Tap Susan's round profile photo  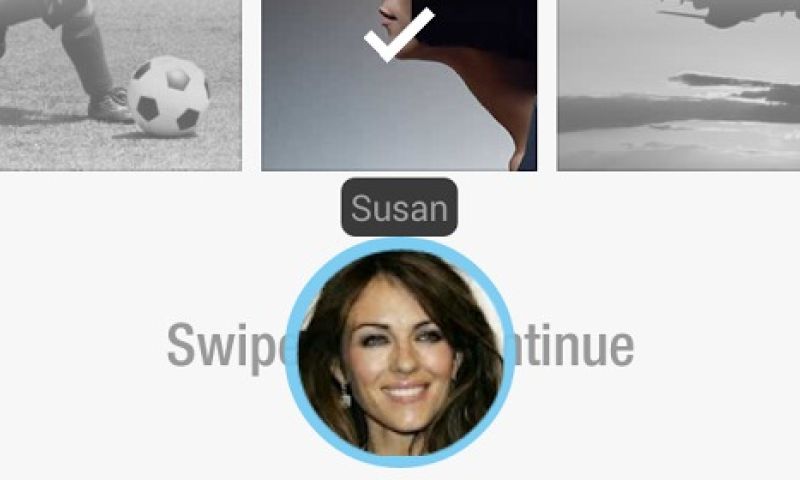pyautogui.click(x=400, y=352)
